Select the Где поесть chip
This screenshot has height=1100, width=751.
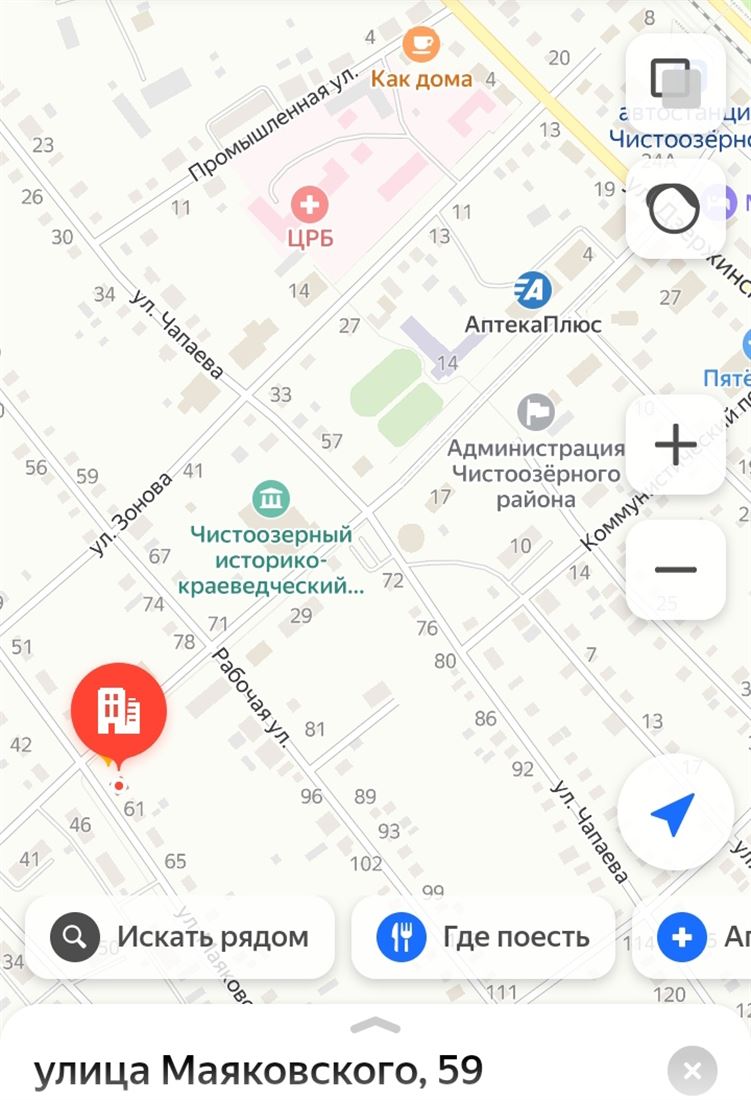[x=483, y=937]
